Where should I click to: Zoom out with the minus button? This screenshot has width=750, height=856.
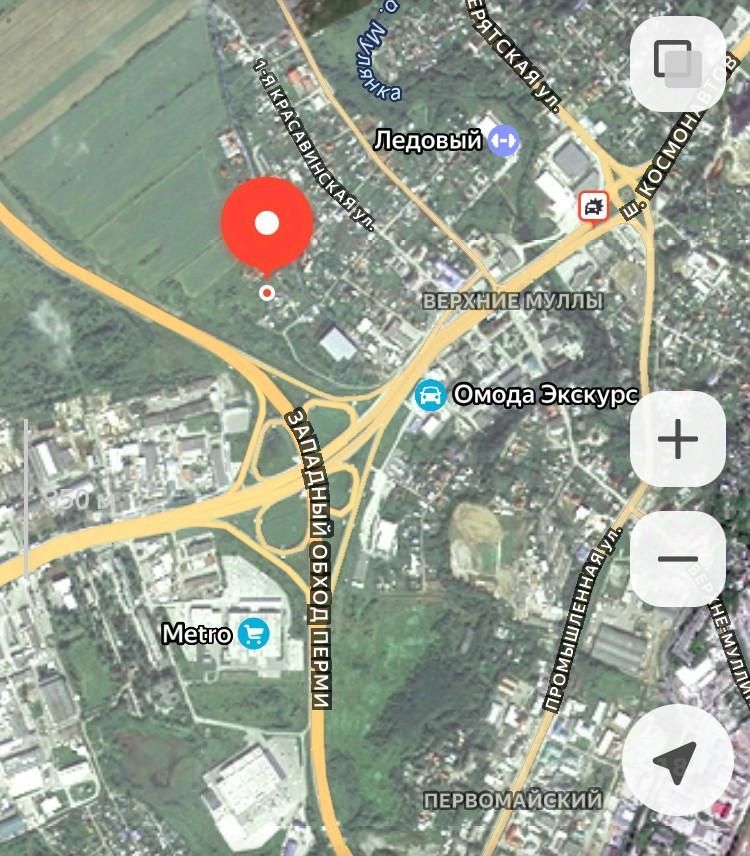677,559
